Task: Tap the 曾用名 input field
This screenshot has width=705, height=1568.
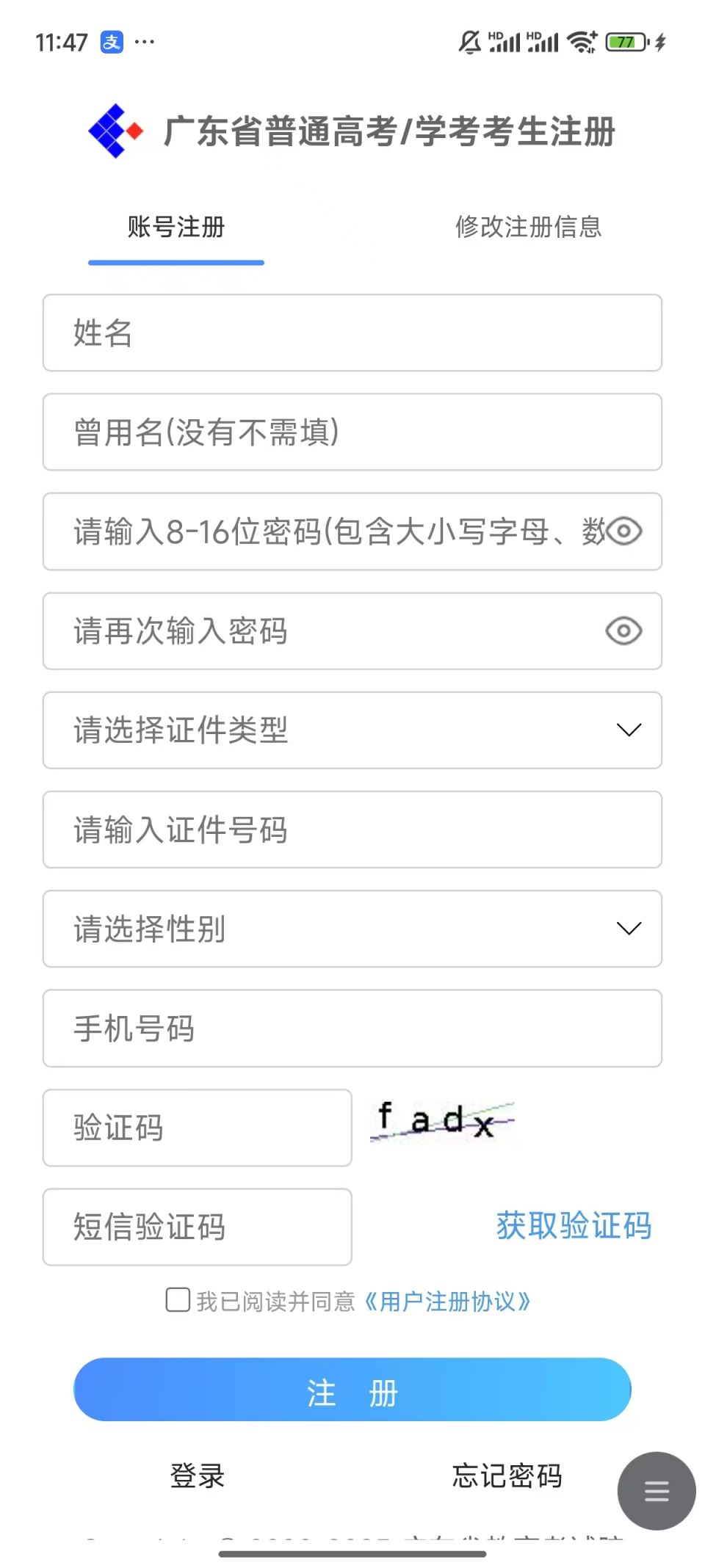Action: 352,432
